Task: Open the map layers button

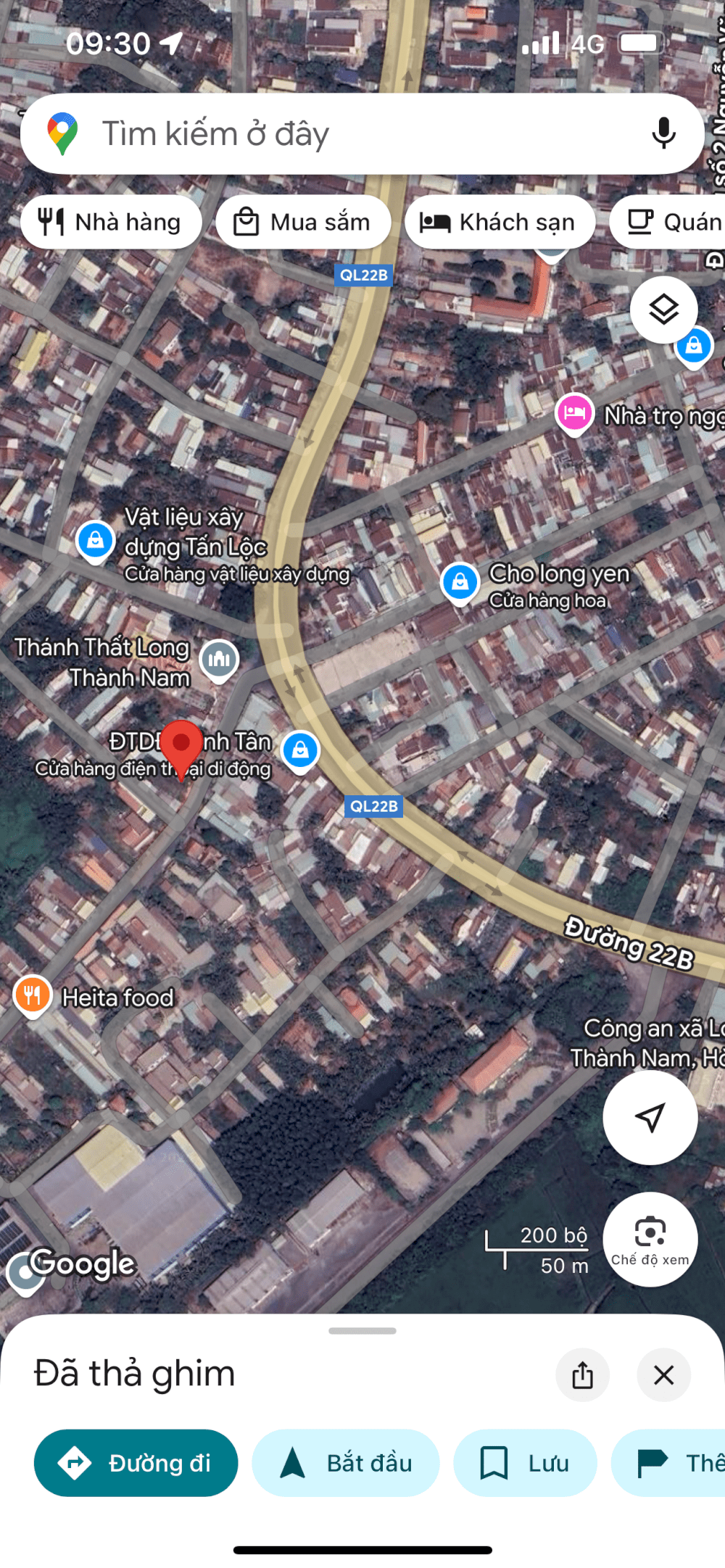Action: (x=663, y=310)
